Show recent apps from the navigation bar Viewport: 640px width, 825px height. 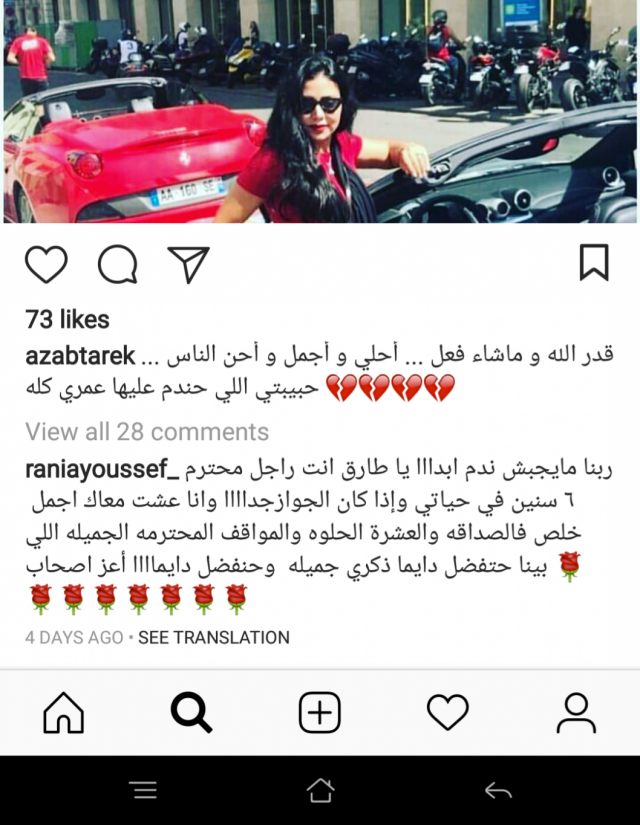(144, 791)
